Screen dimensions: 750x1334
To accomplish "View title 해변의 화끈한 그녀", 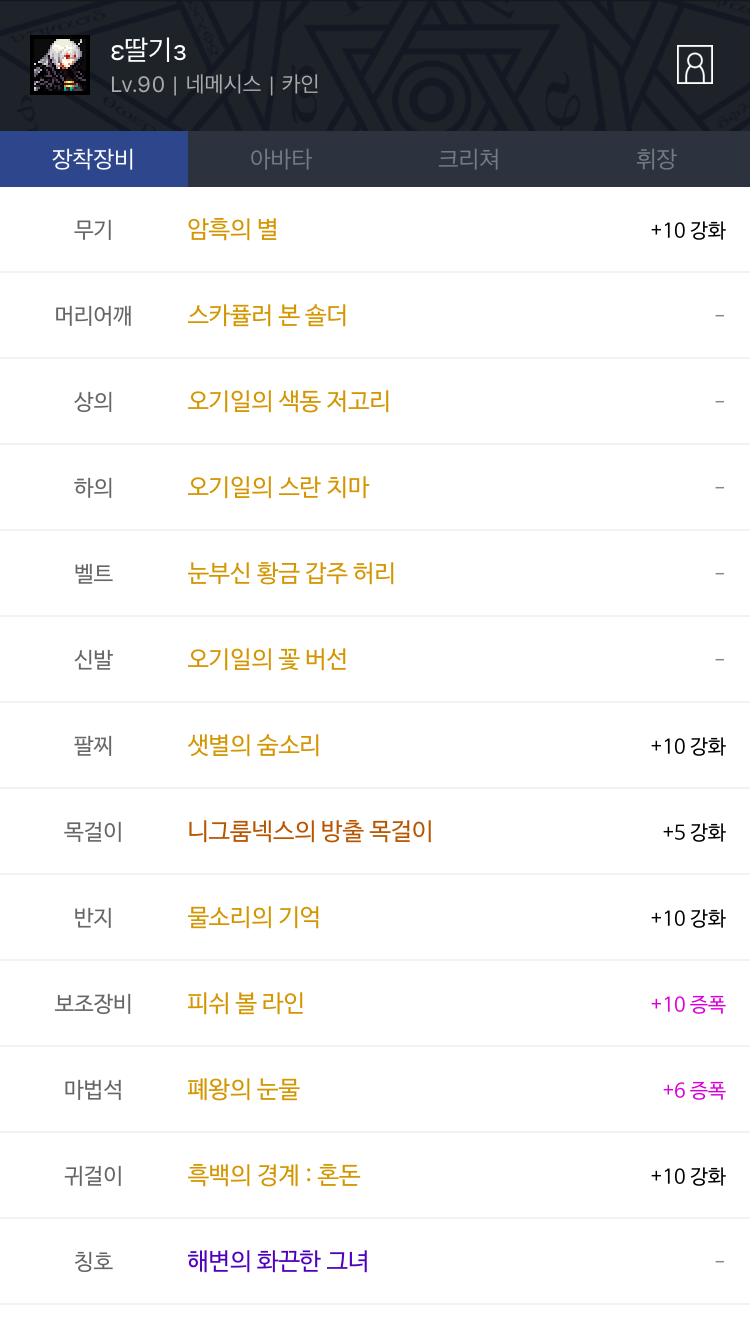I will pyautogui.click(x=375, y=1262).
